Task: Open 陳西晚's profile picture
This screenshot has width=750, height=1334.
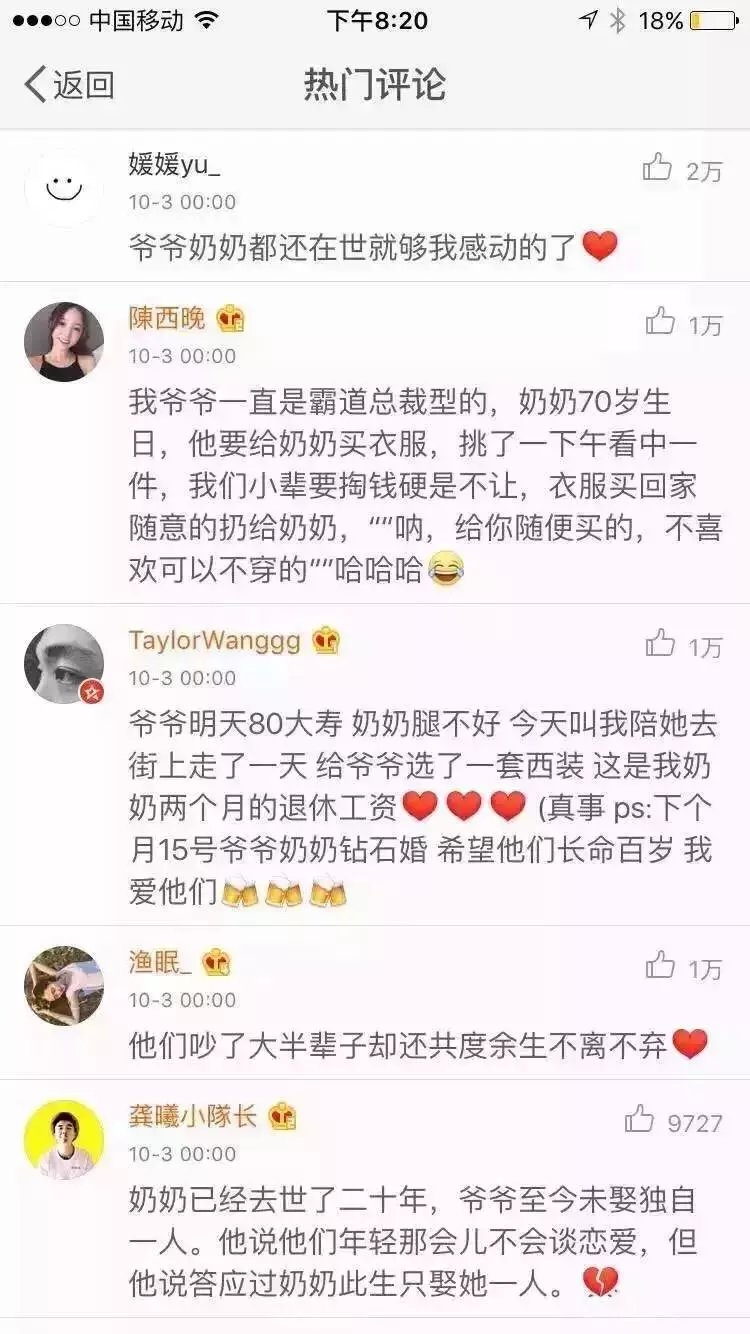Action: click(64, 342)
